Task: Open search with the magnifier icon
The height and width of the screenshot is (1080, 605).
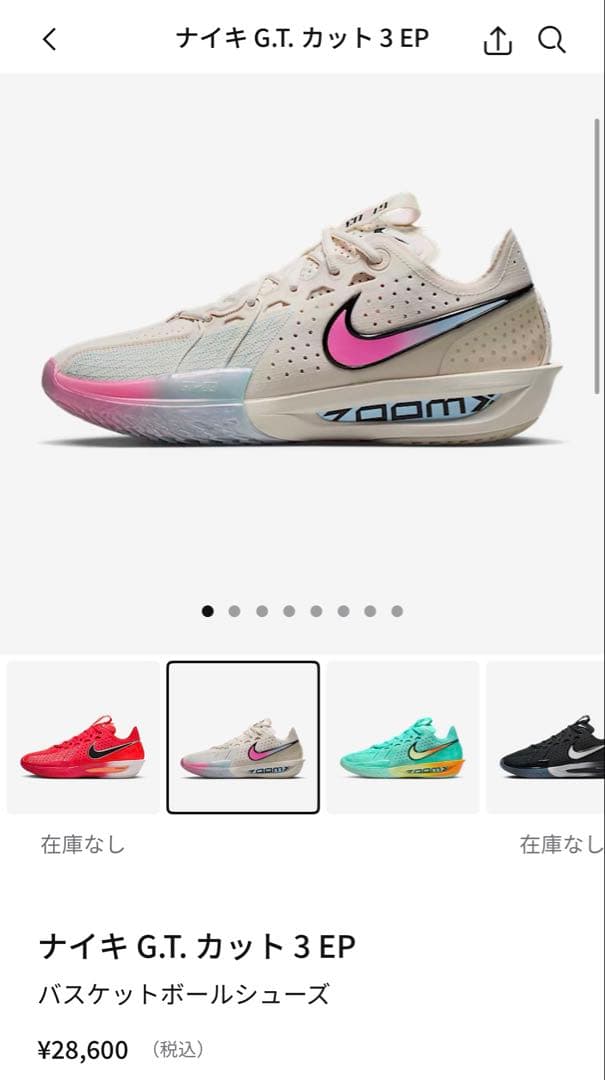Action: [x=551, y=40]
